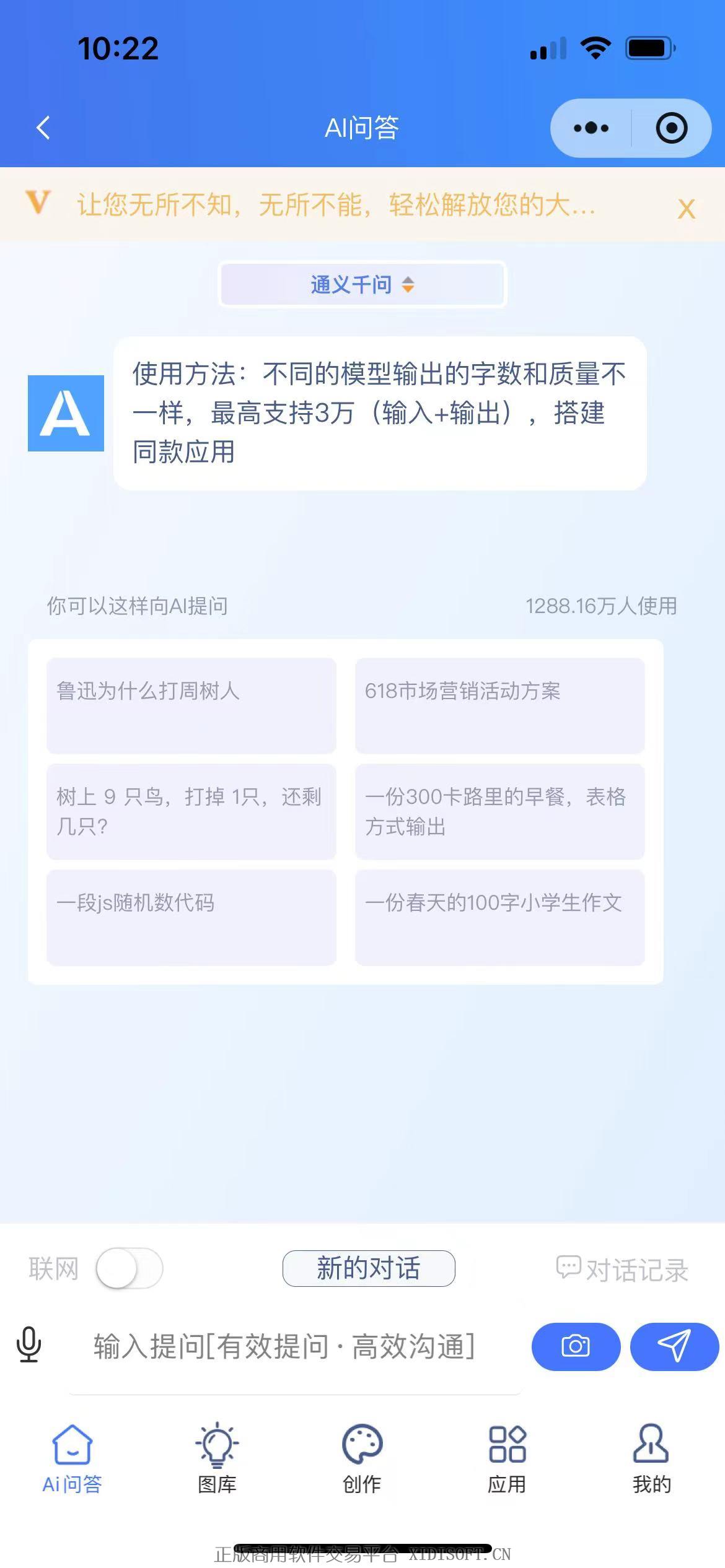Switch to the 图库 tab

(x=217, y=1458)
